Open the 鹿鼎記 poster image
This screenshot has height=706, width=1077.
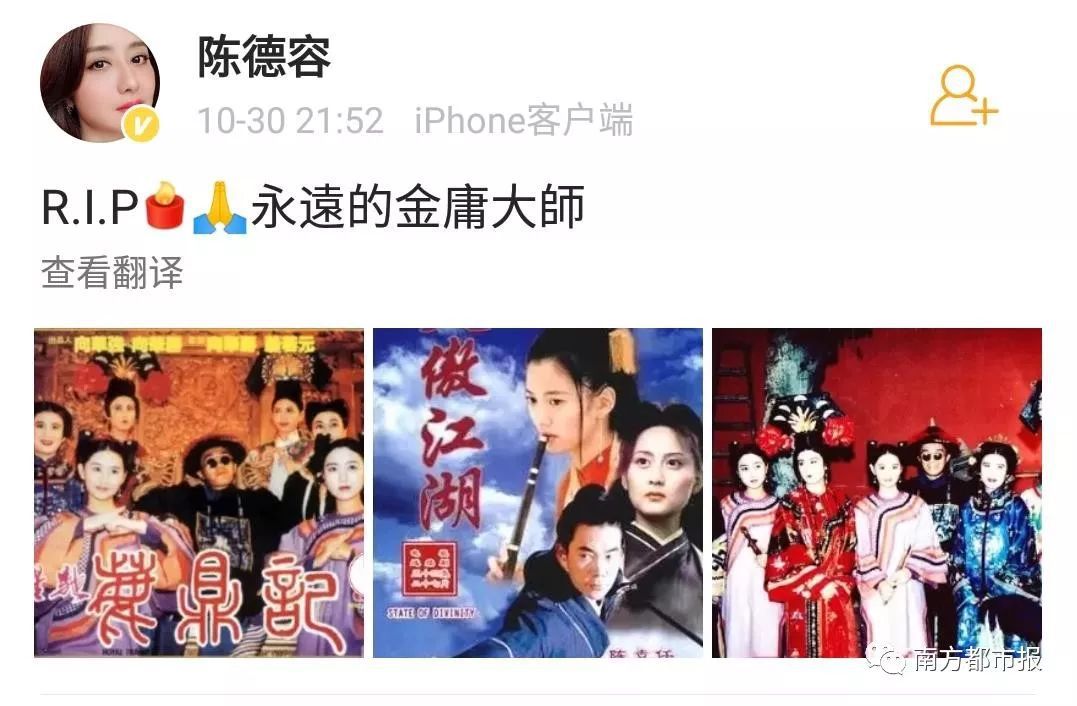[199, 492]
